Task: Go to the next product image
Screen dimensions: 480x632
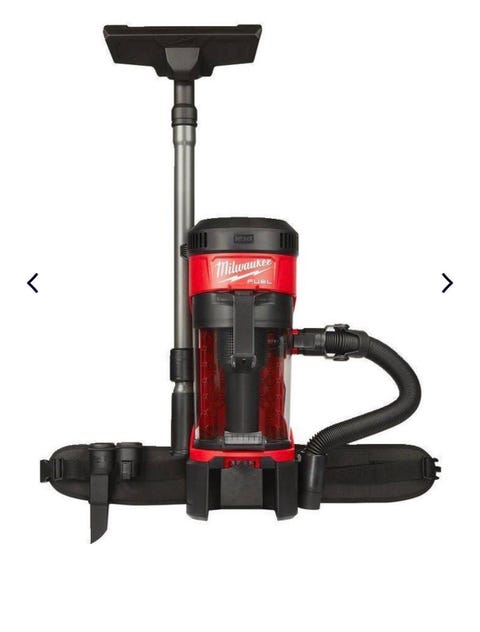Action: tap(447, 283)
